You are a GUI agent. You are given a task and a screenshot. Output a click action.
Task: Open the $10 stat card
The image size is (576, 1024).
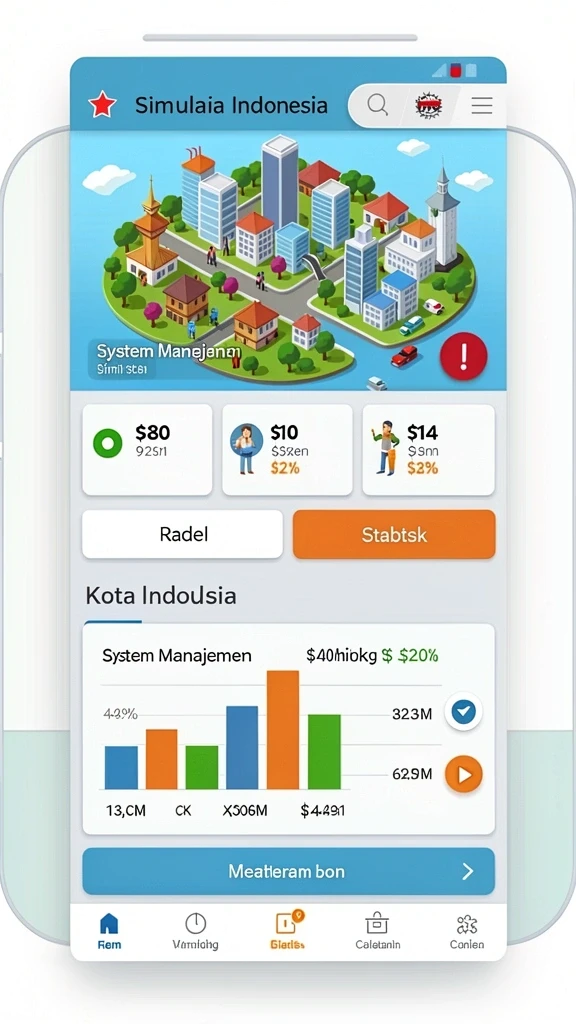point(287,450)
